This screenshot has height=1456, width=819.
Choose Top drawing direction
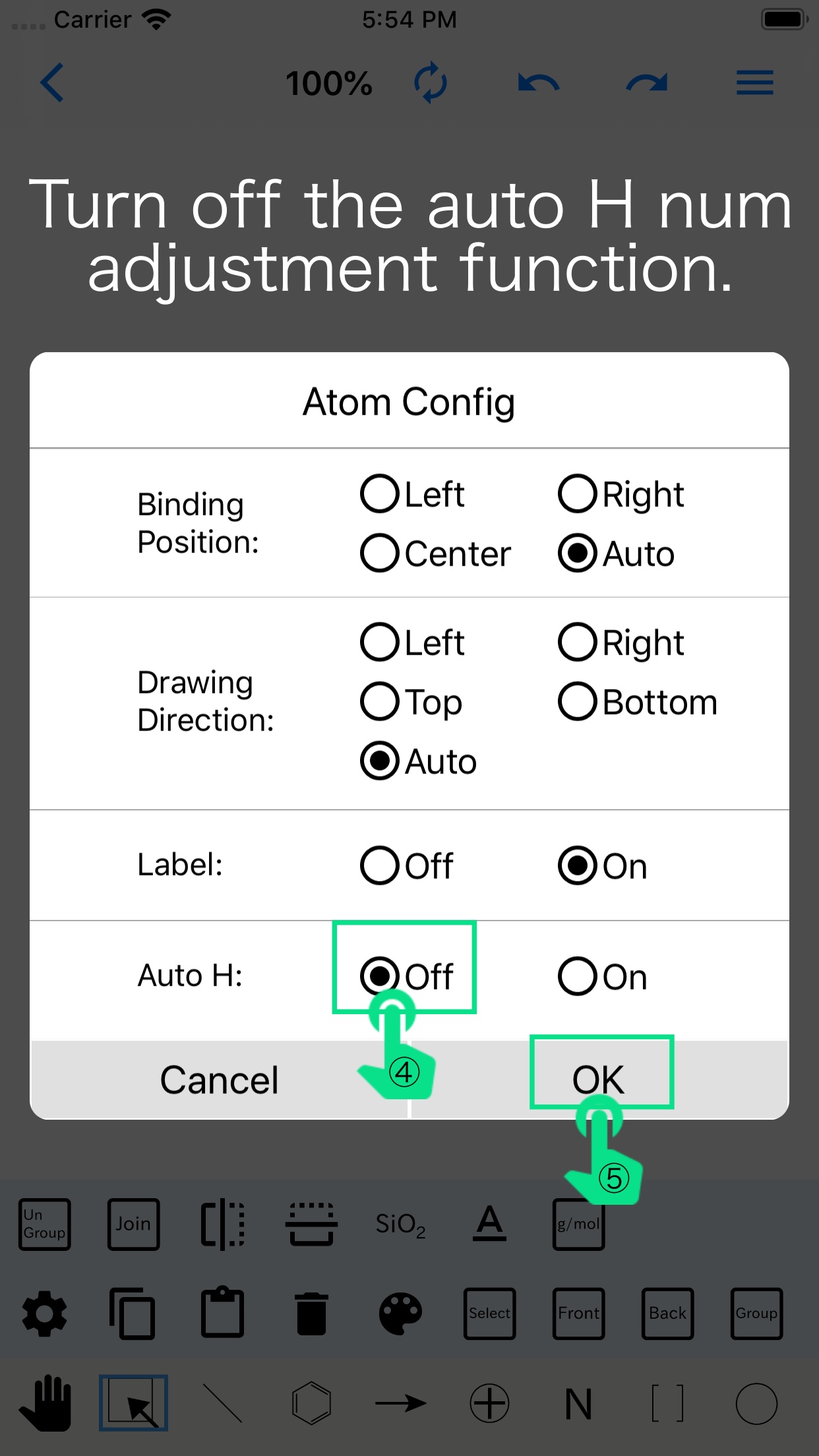411,702
